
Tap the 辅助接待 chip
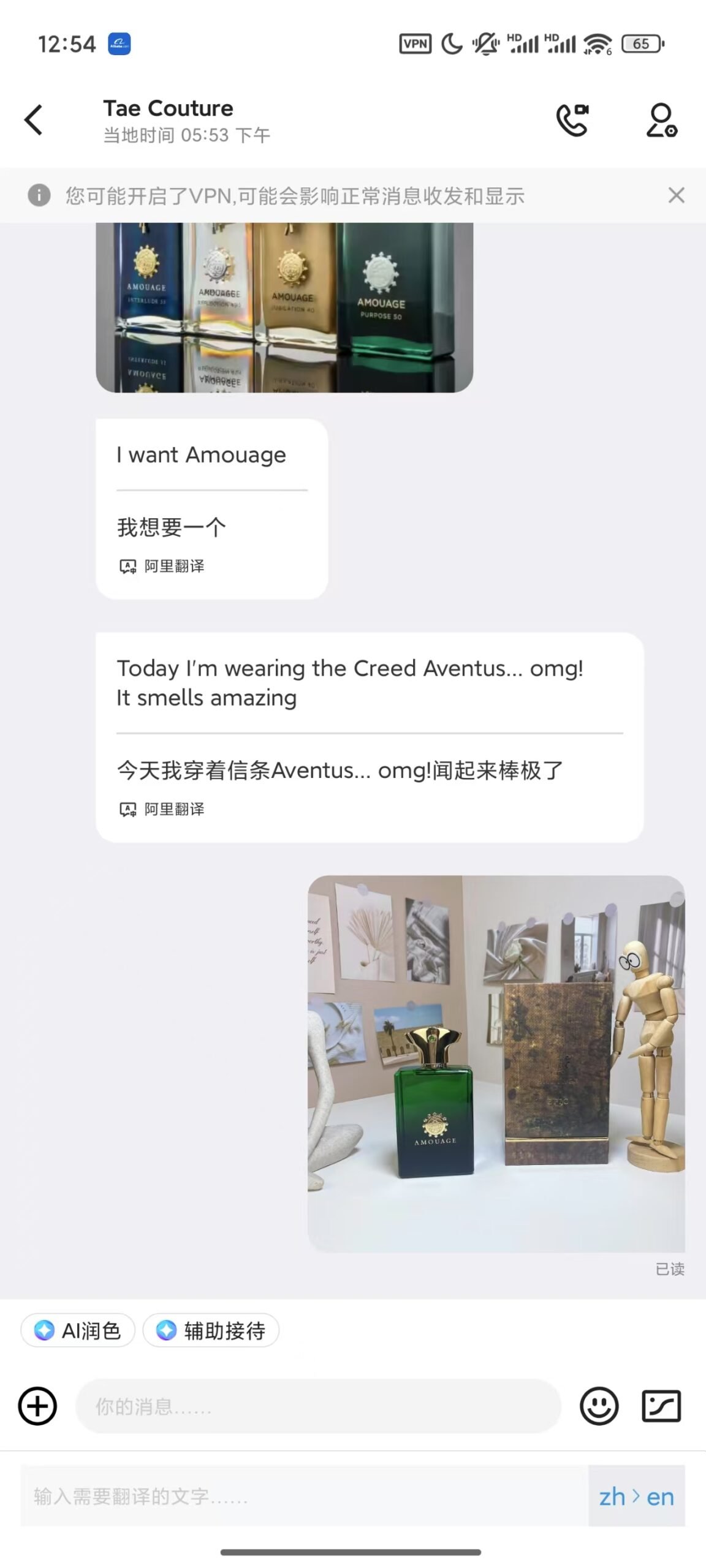211,1330
